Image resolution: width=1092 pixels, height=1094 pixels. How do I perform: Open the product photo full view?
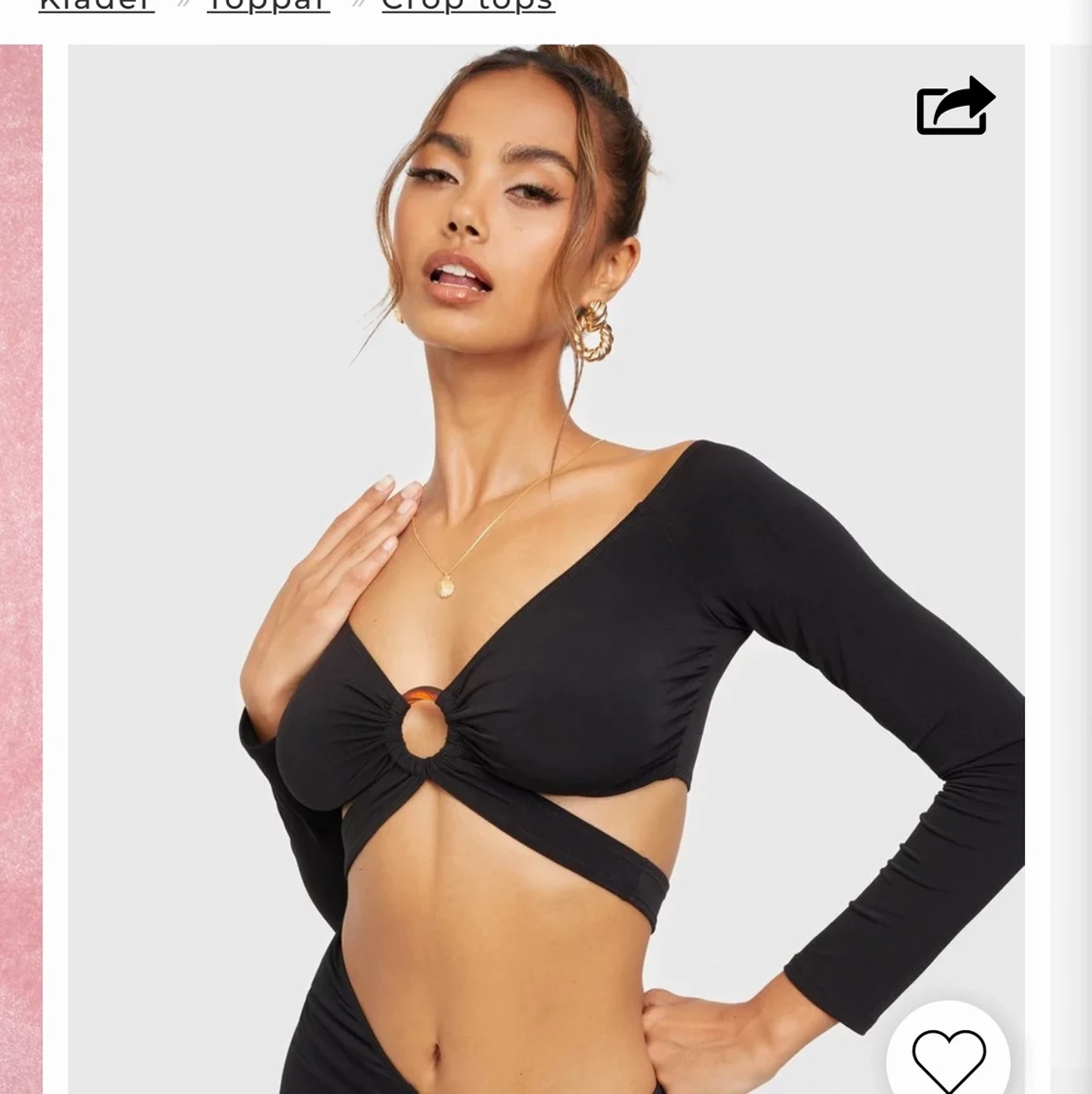click(544, 582)
